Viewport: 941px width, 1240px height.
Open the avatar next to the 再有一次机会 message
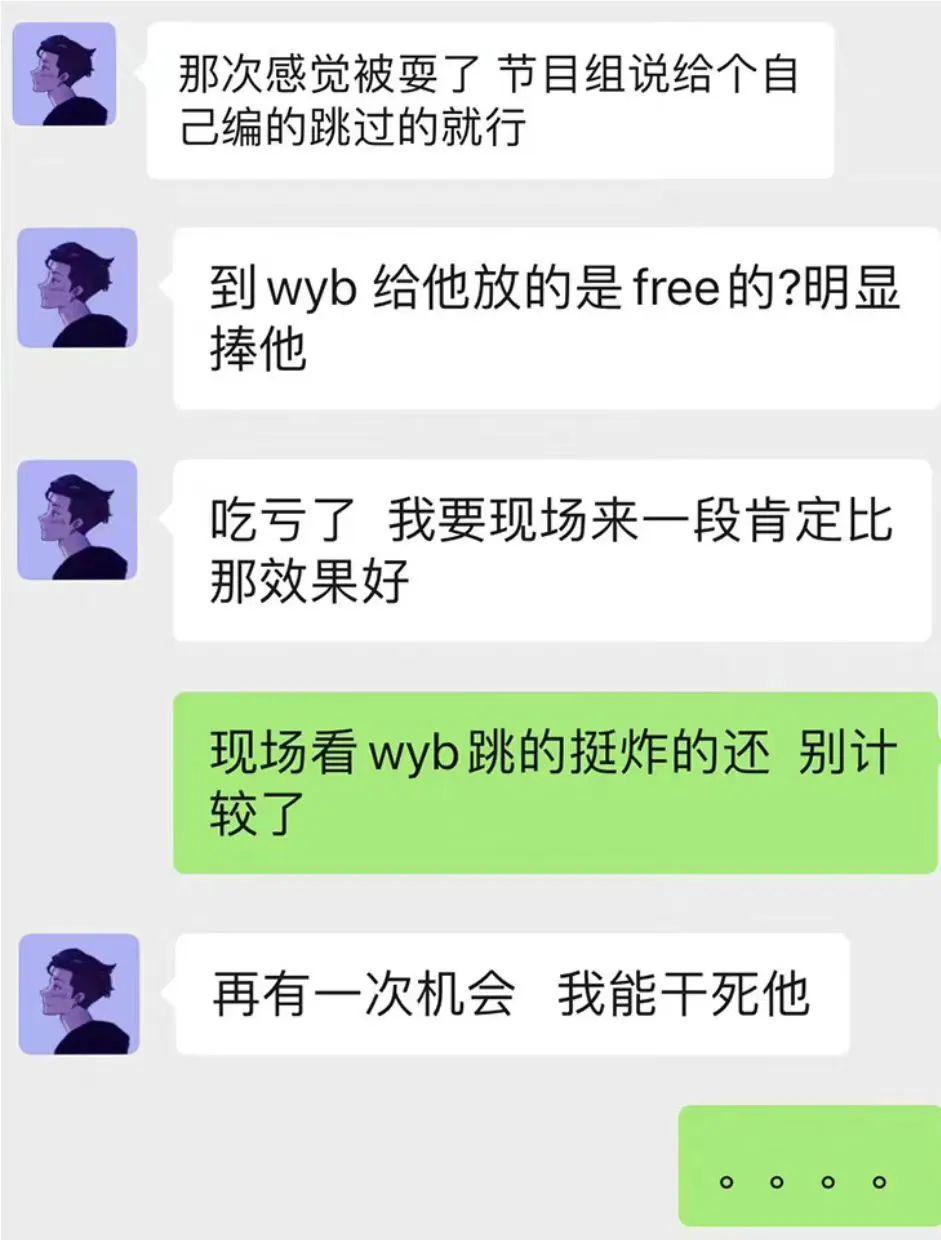click(x=79, y=993)
